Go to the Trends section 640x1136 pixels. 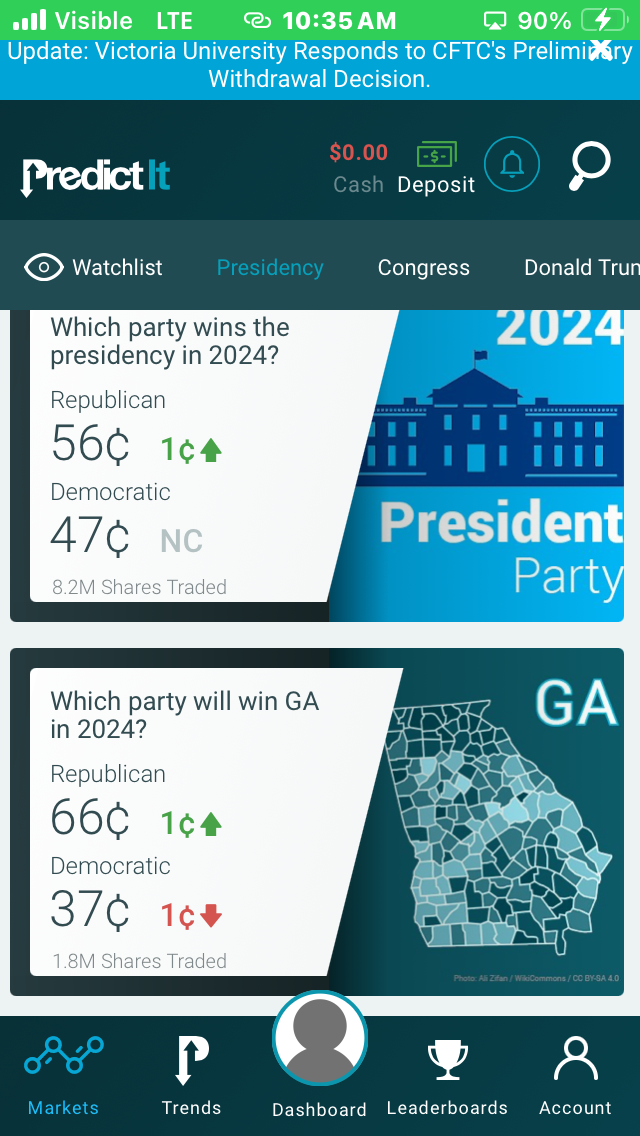point(191,1076)
